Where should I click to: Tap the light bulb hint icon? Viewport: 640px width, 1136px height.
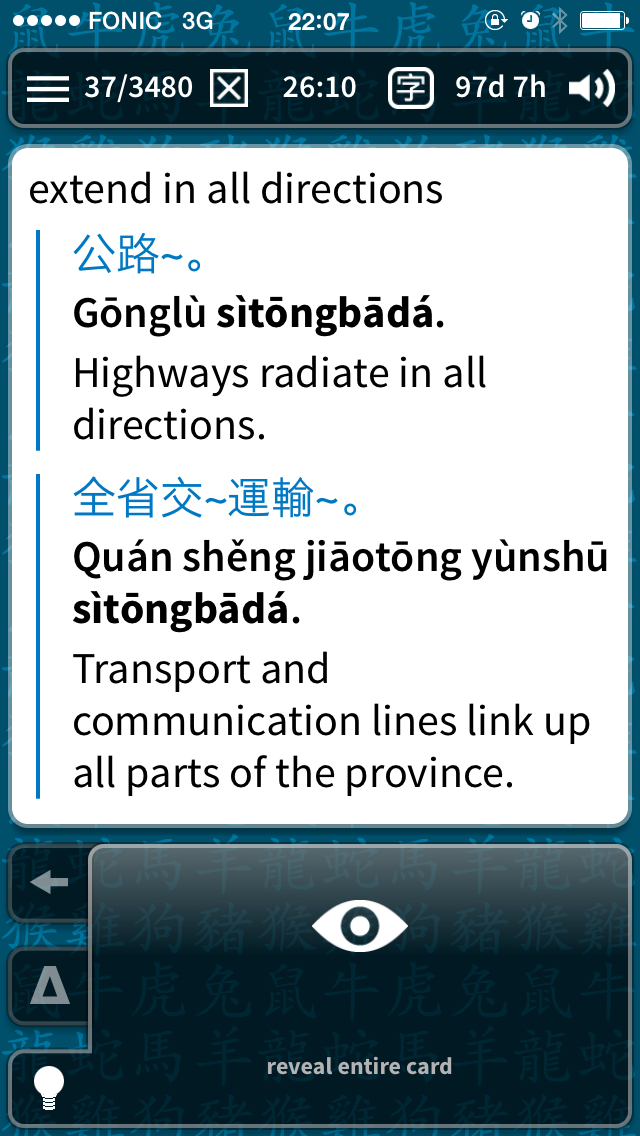tap(49, 1089)
